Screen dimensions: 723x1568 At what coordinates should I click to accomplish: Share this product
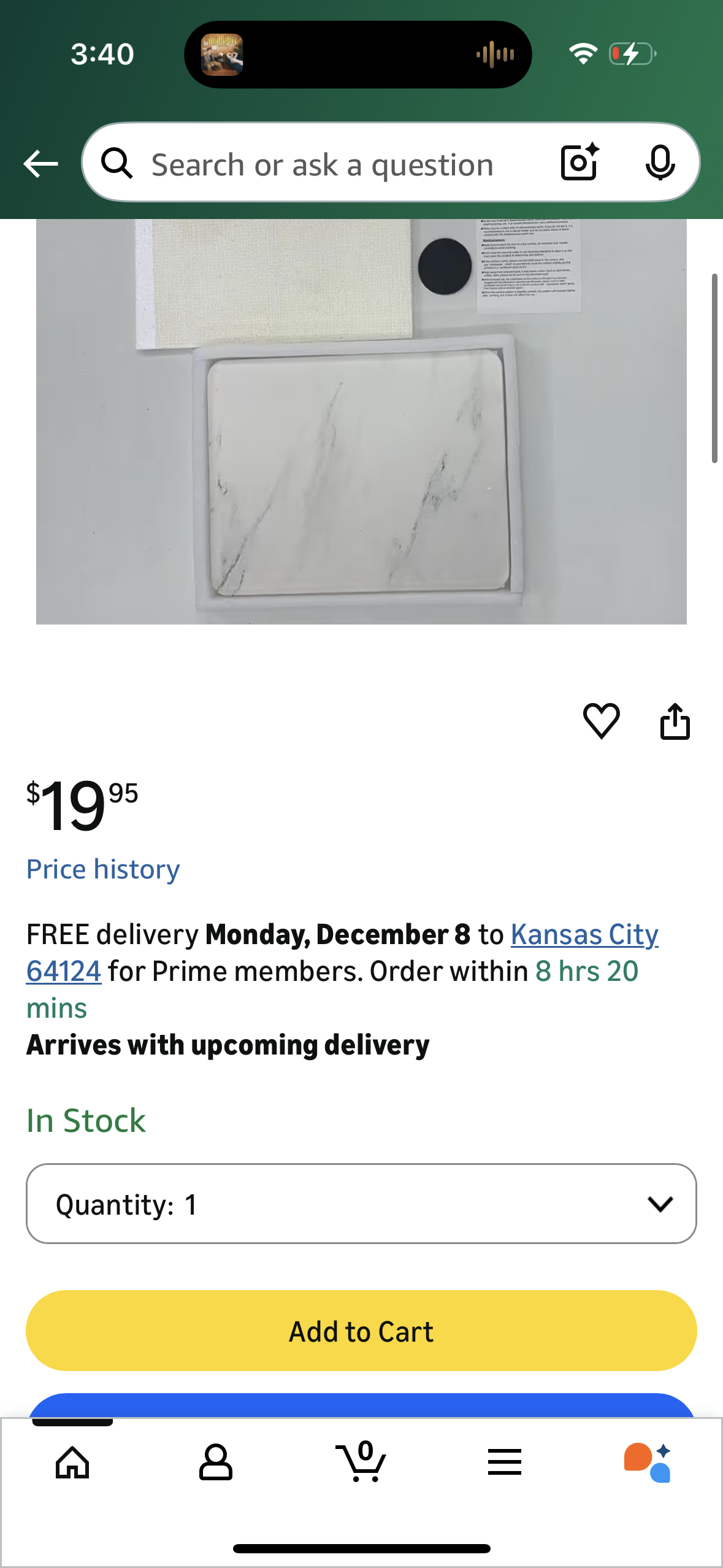(x=675, y=721)
